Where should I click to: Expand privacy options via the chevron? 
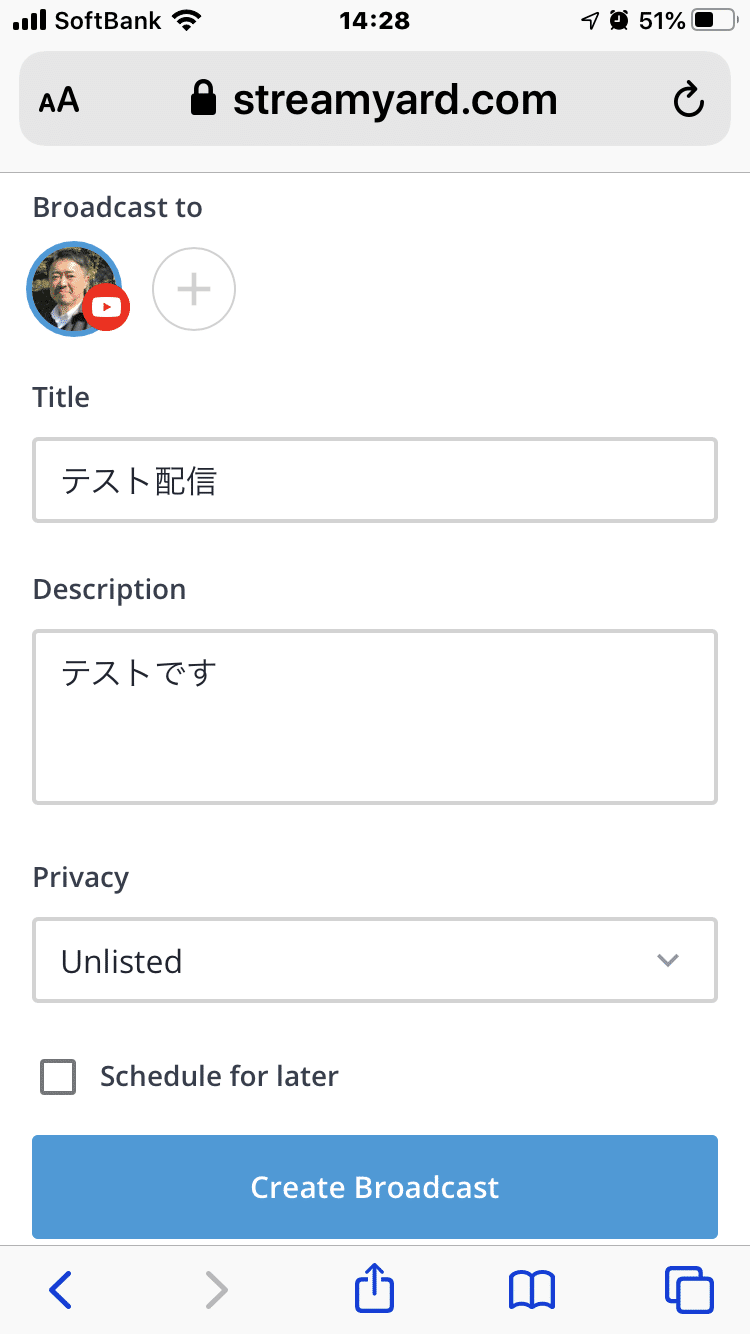pos(667,960)
